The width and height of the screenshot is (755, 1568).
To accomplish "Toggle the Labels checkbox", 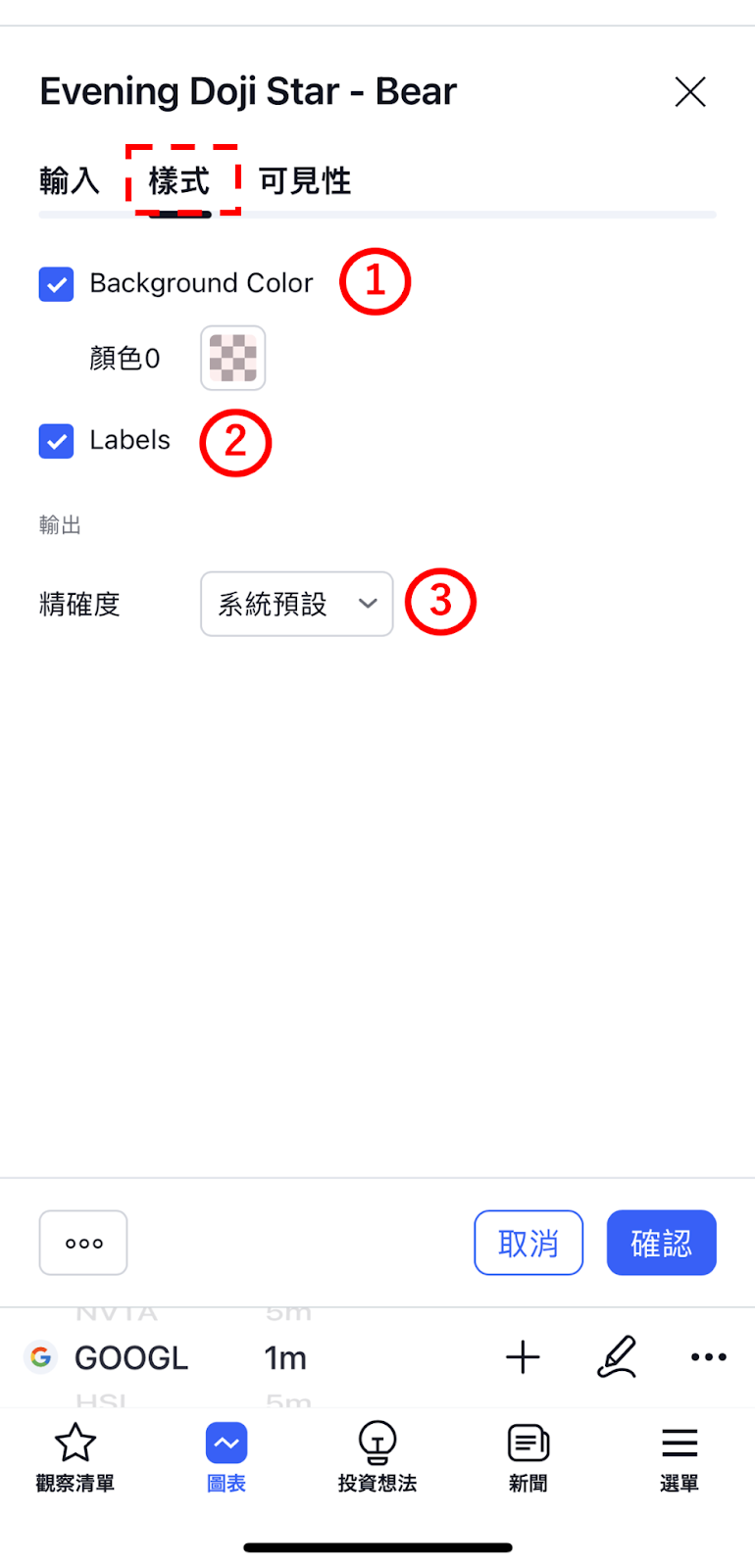I will (56, 441).
